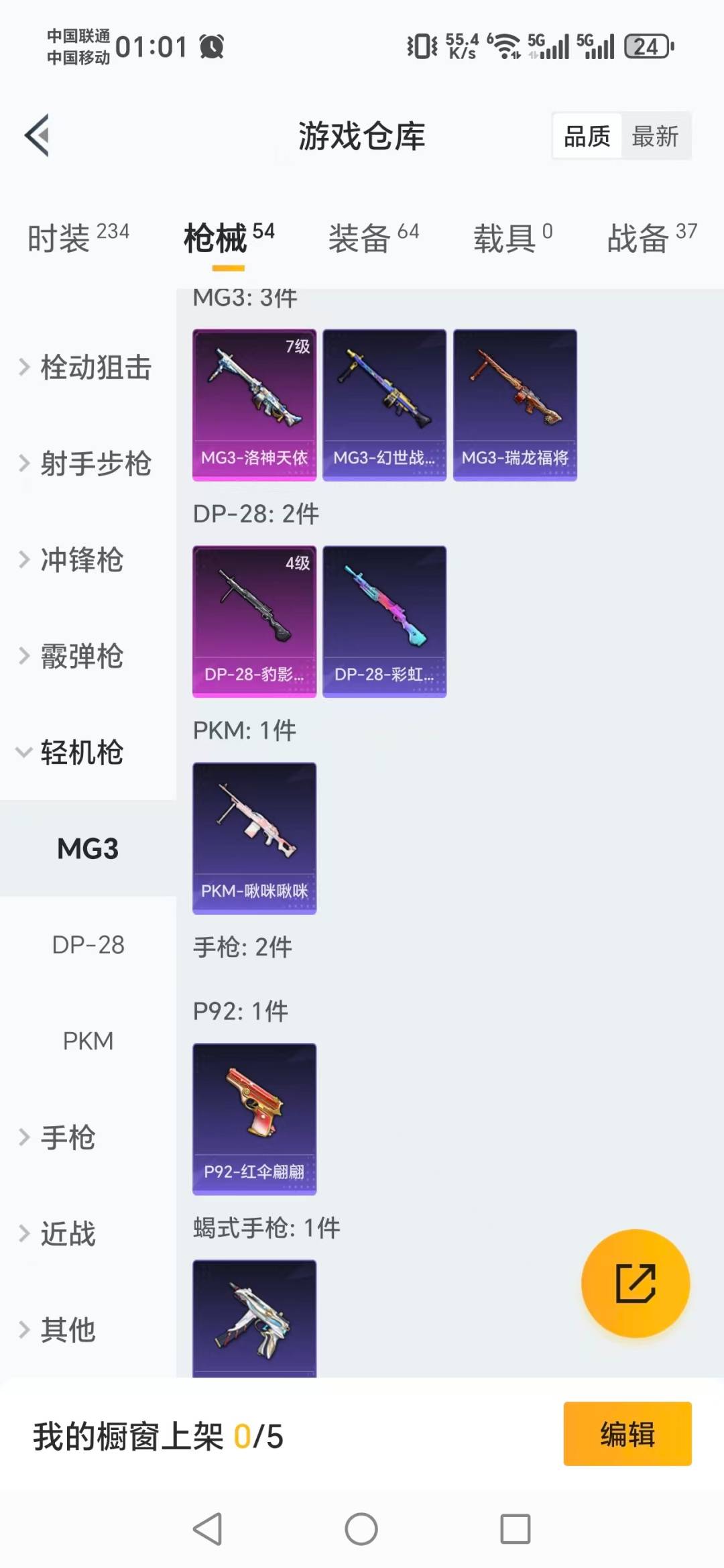
Task: Tap the 编辑 button
Action: tap(627, 1434)
